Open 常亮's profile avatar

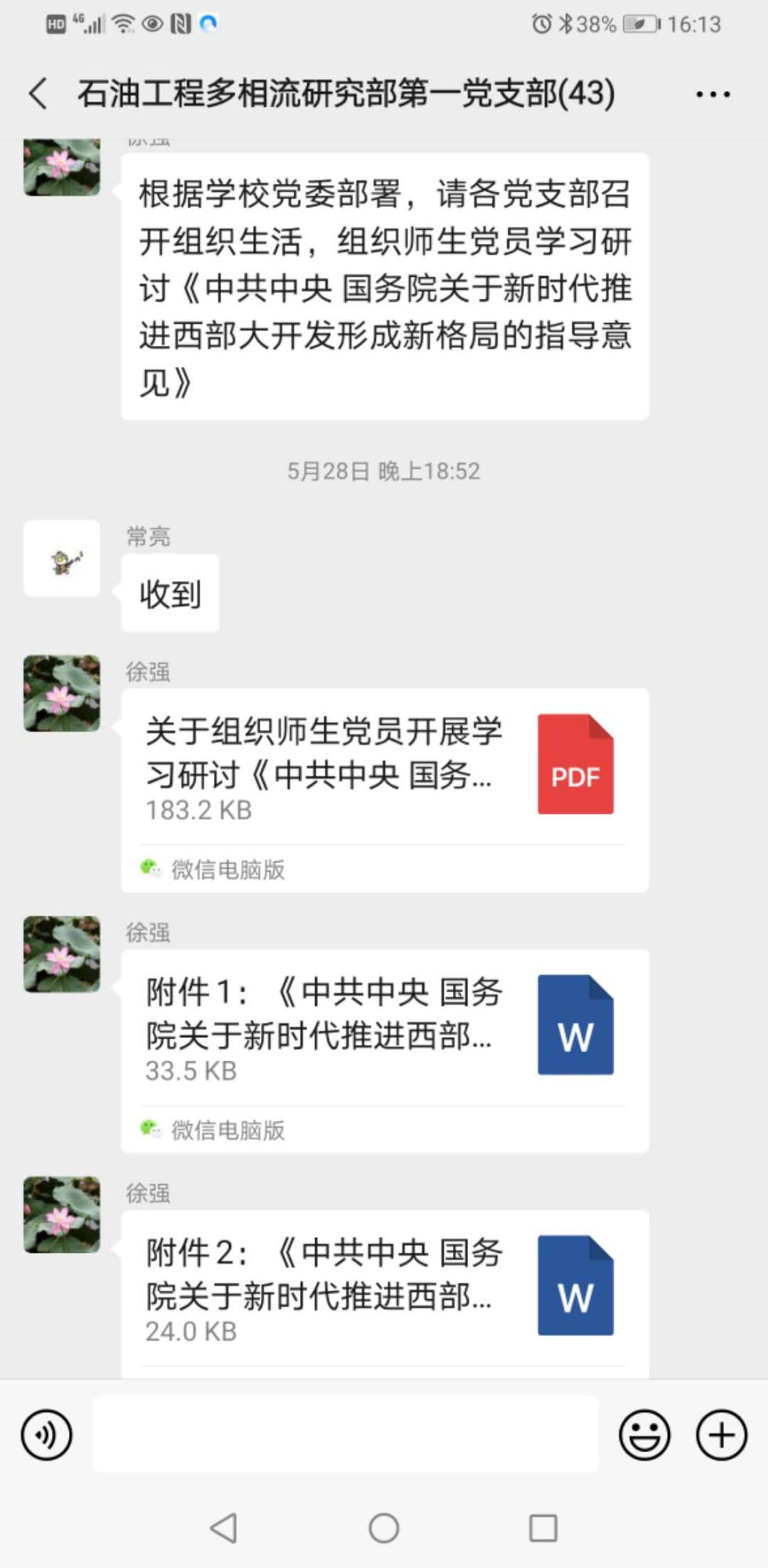click(62, 559)
